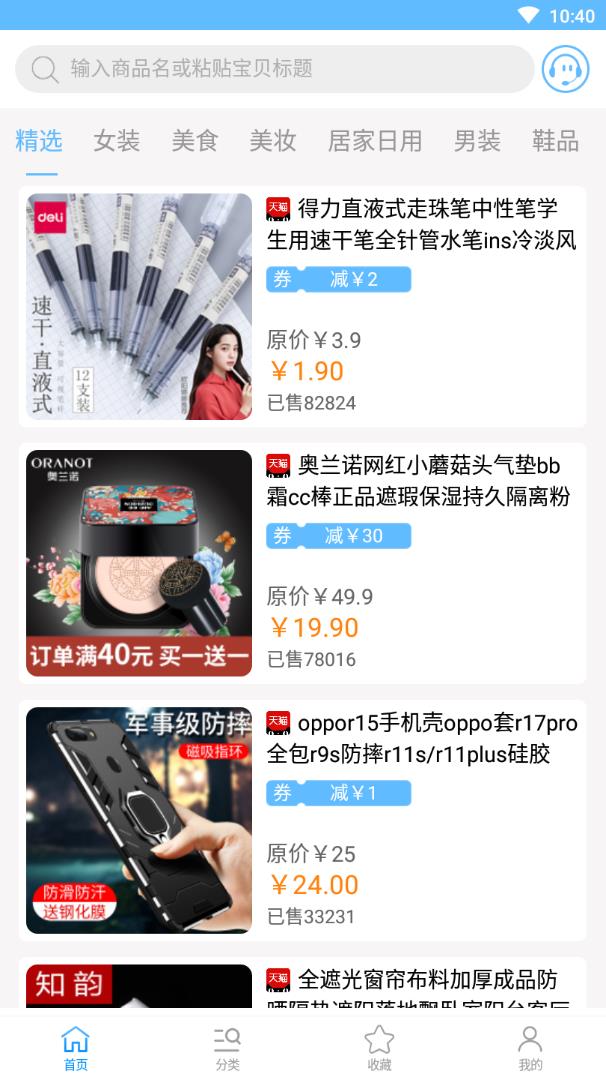Image resolution: width=606 pixels, height=1080 pixels.
Task: Claim the 减¥30 coupon on 奥兰诺
Action: [x=339, y=536]
